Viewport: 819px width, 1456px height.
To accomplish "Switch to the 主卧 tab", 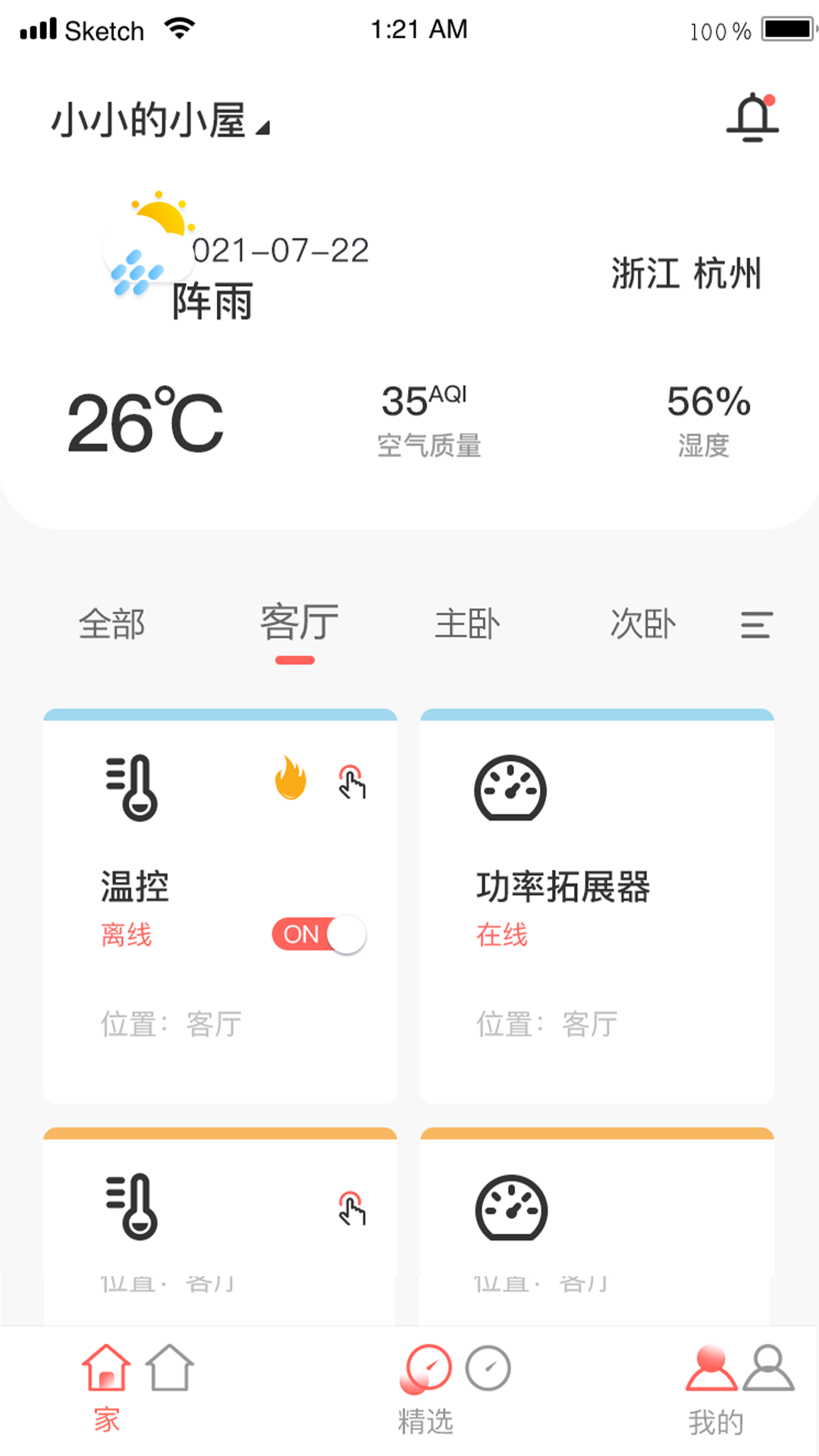I will pyautogui.click(x=468, y=623).
